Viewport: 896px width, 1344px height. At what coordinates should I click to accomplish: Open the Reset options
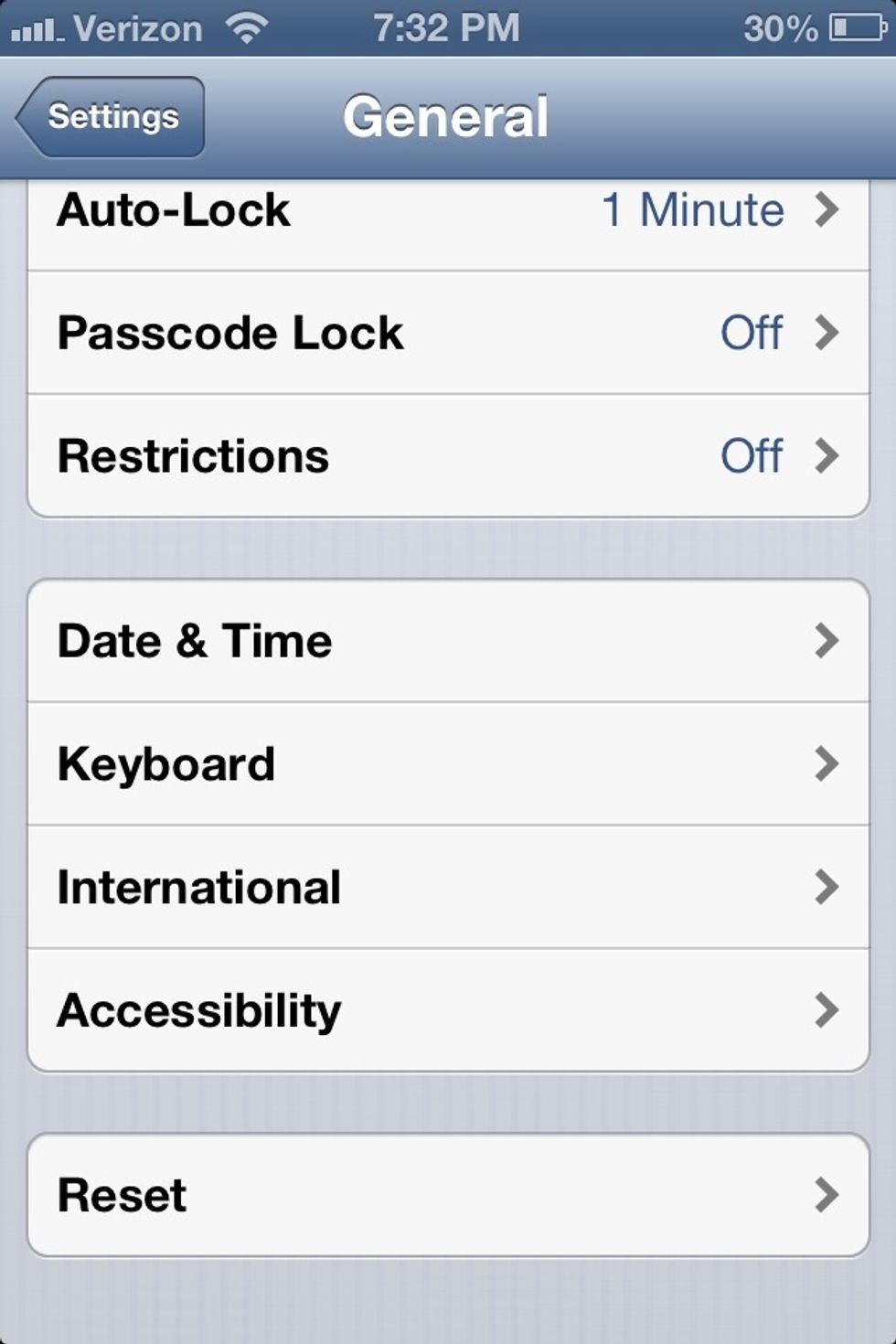tap(447, 1194)
